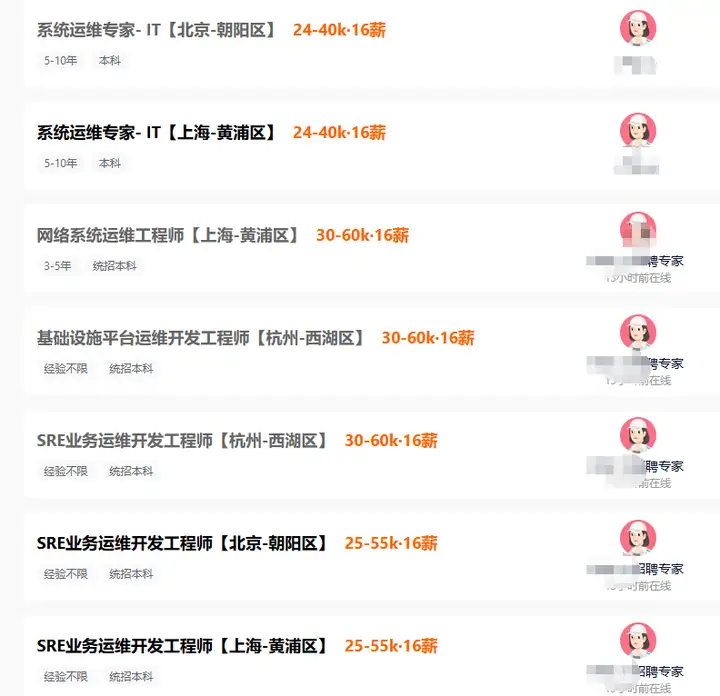Image resolution: width=720 pixels, height=696 pixels.
Task: Open 基础设施平台运维开发工程师 杭州-西湖区 job
Action: pos(201,338)
